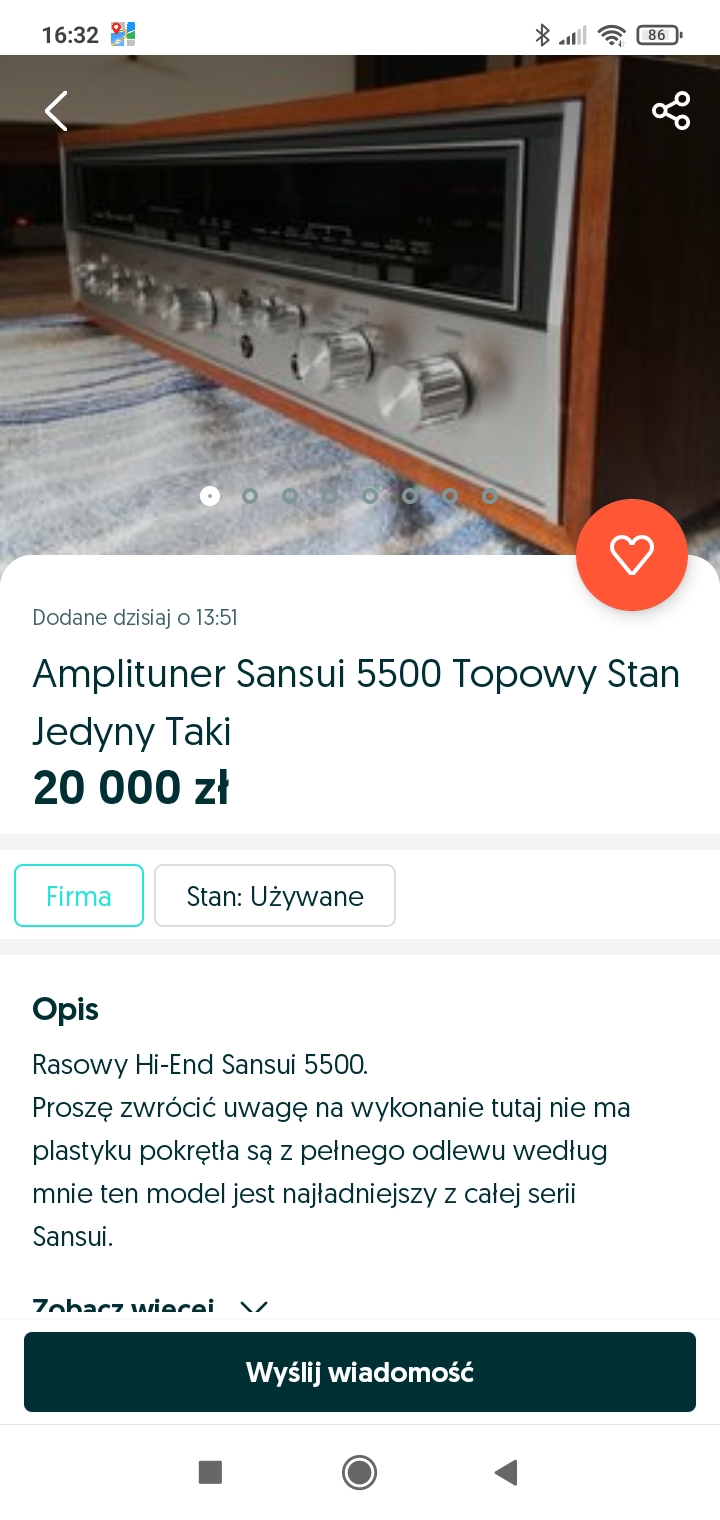The image size is (720, 1520).
Task: Tap the Firma chip
Action: (x=79, y=896)
